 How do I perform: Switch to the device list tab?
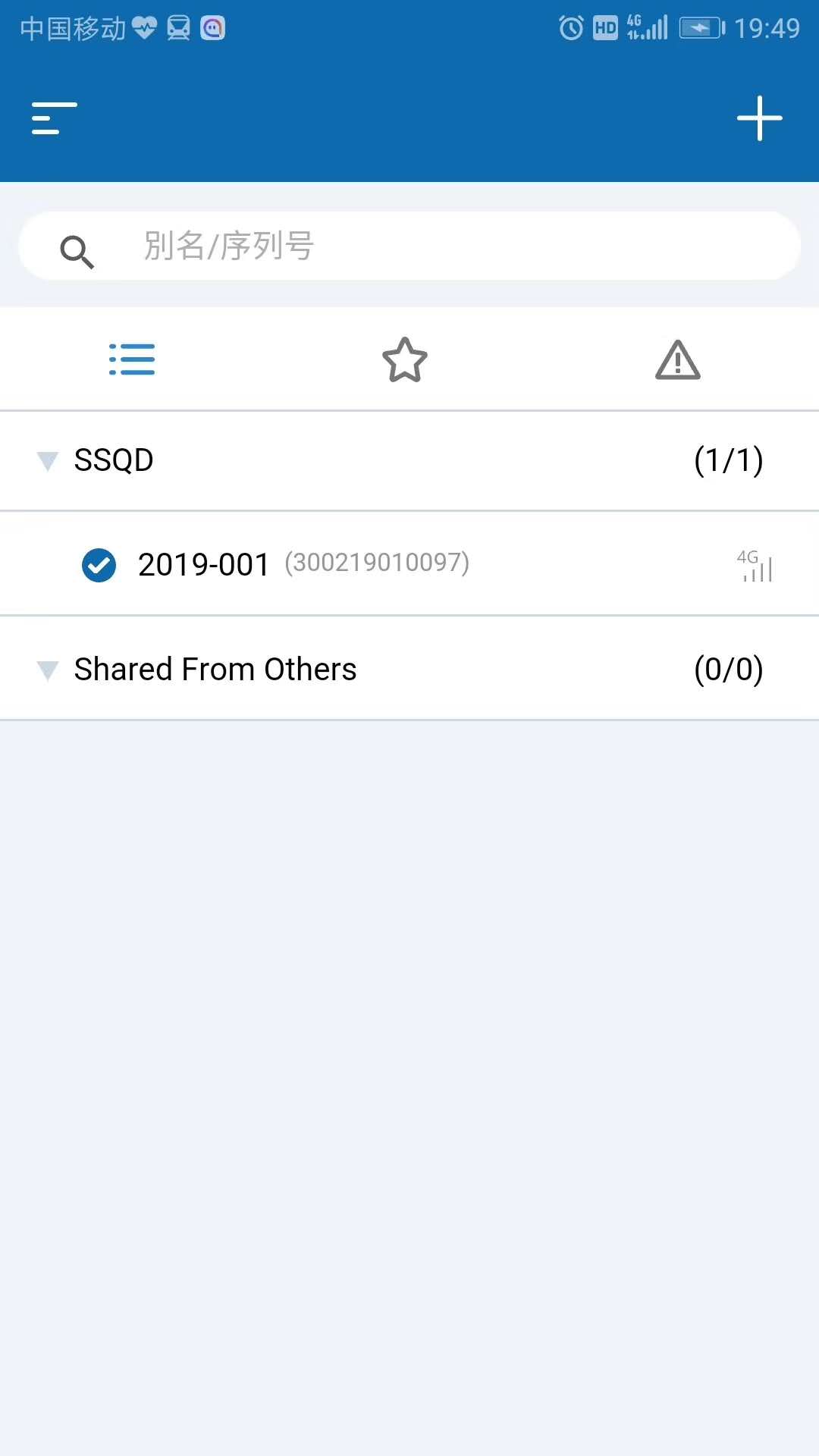point(132,359)
